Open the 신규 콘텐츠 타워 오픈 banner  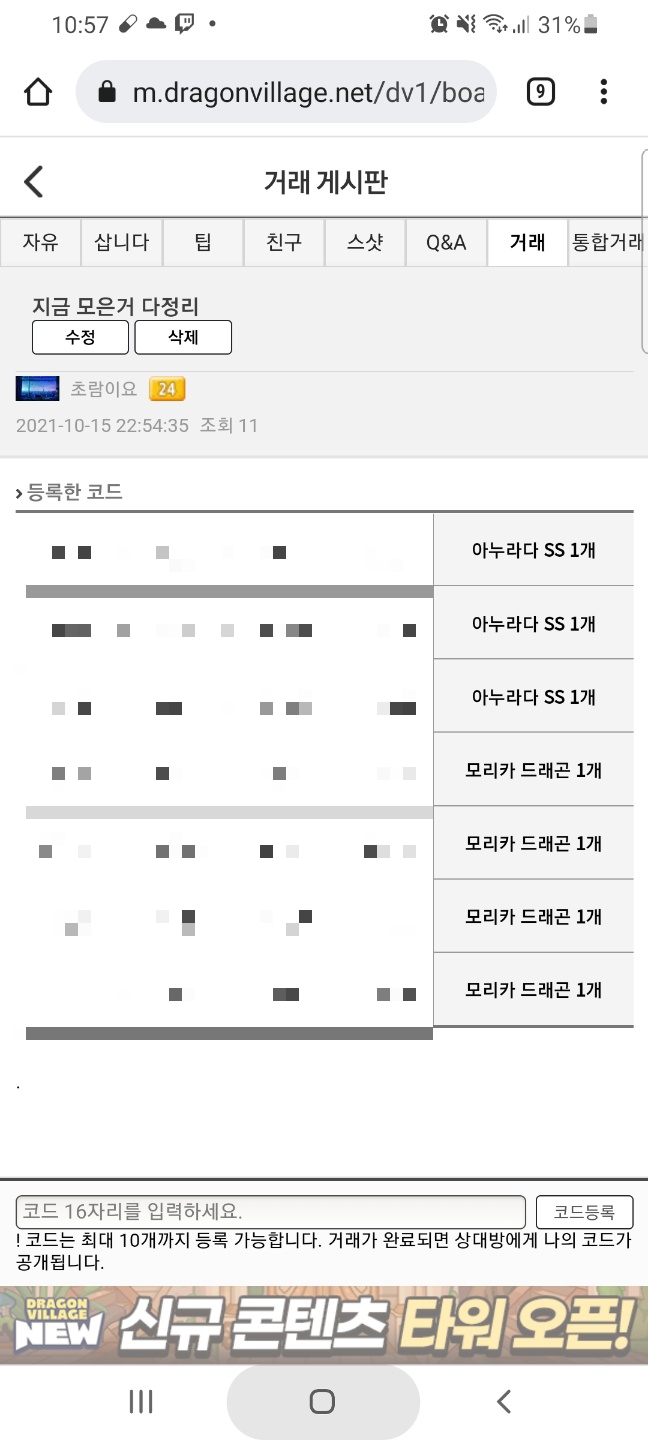(x=324, y=1325)
